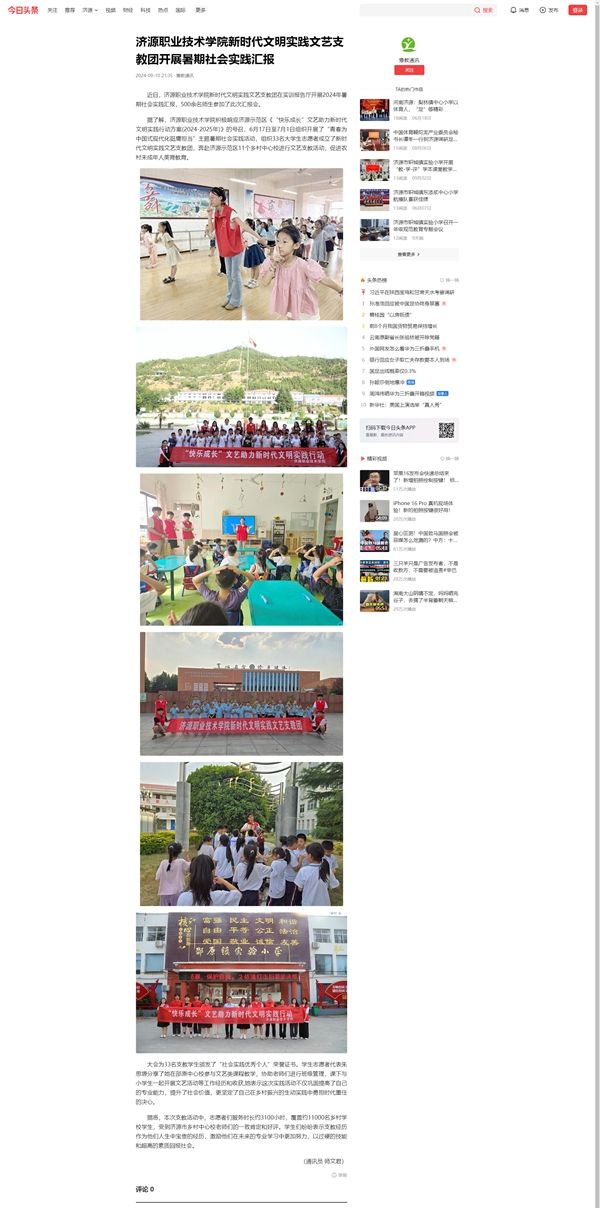This screenshot has height=1208, width=600.
Task: Open the 今日头条 home logo
Action: (22, 10)
